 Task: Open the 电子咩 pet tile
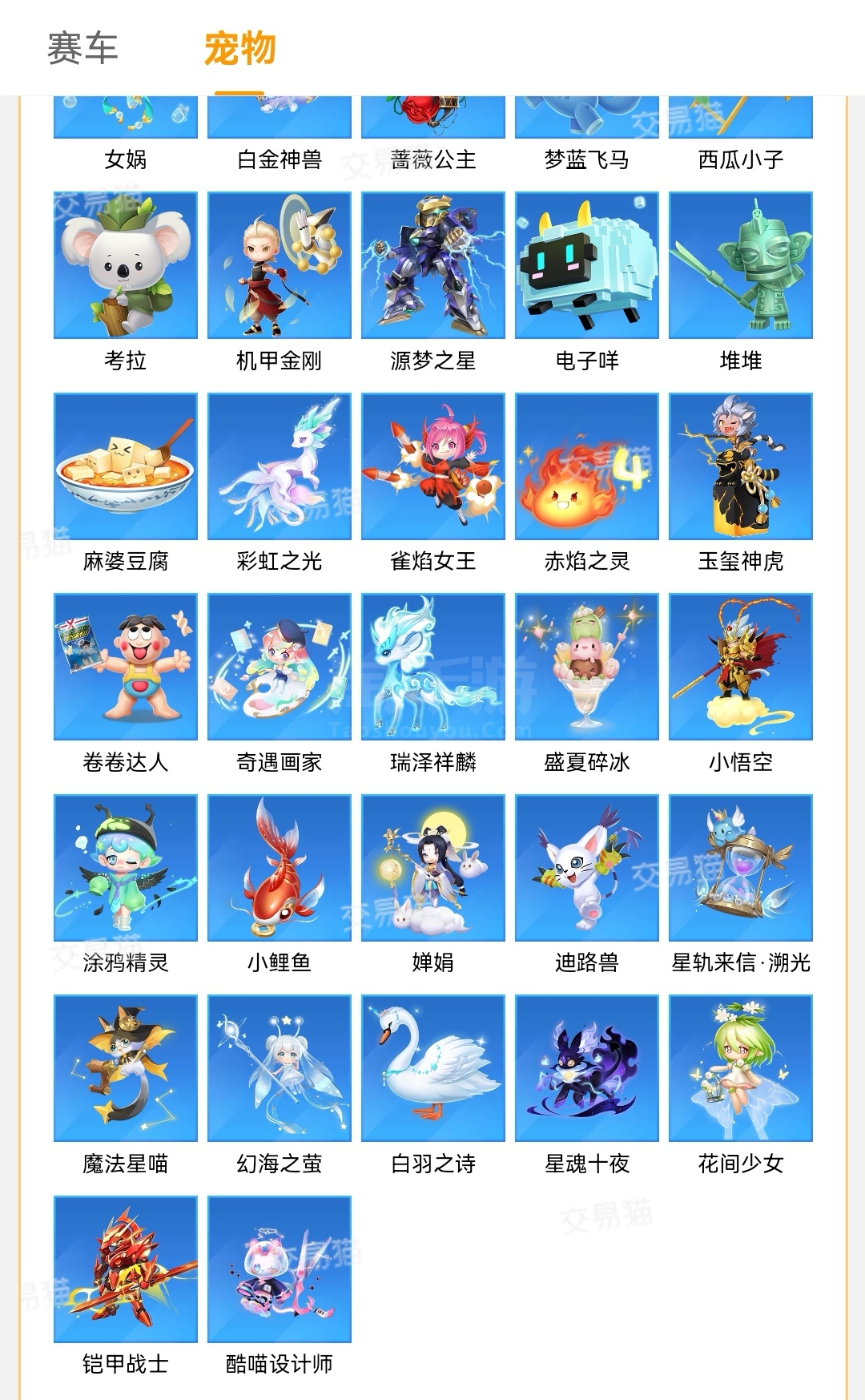click(587, 265)
